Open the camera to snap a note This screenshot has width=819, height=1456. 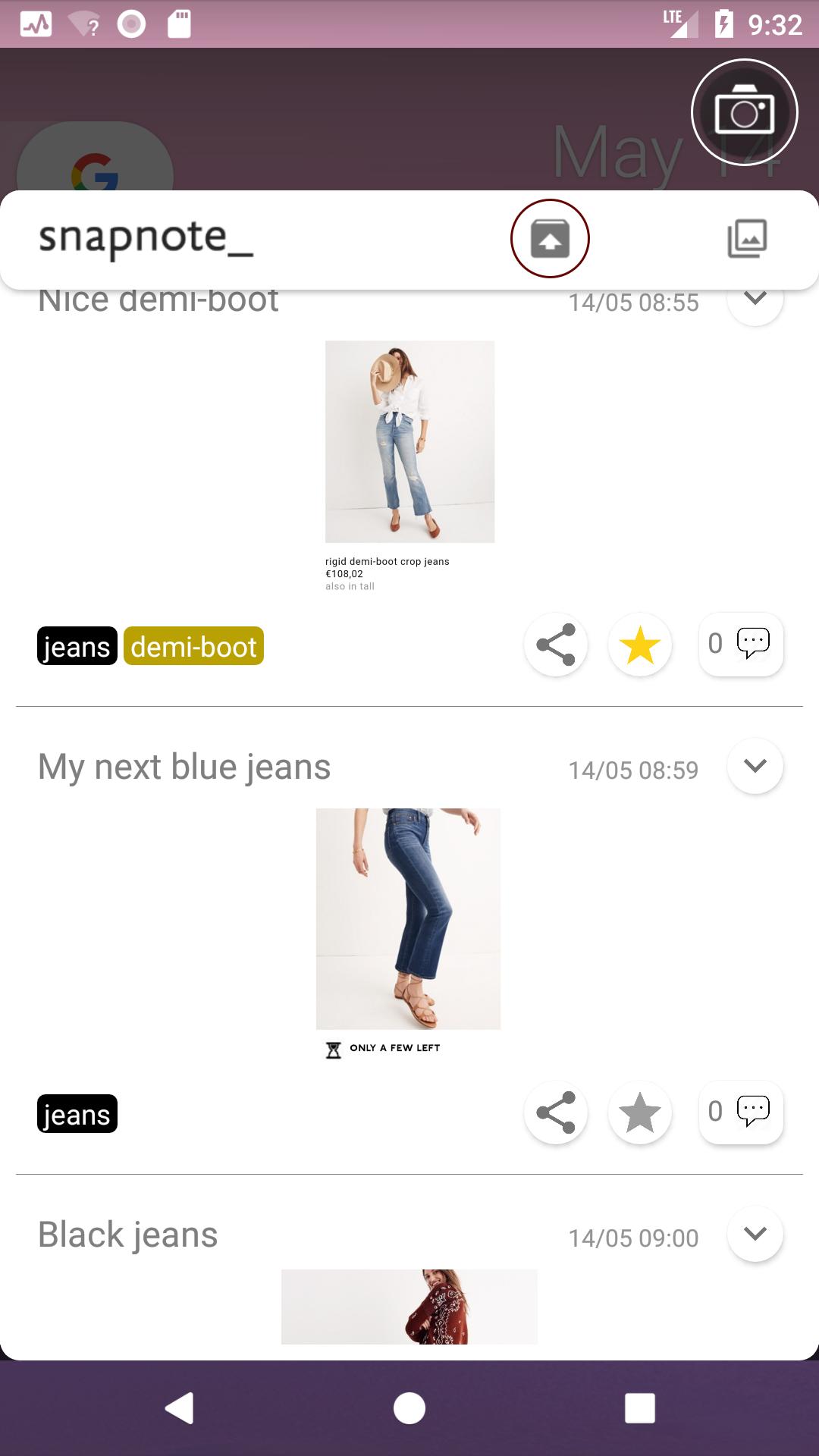[744, 112]
